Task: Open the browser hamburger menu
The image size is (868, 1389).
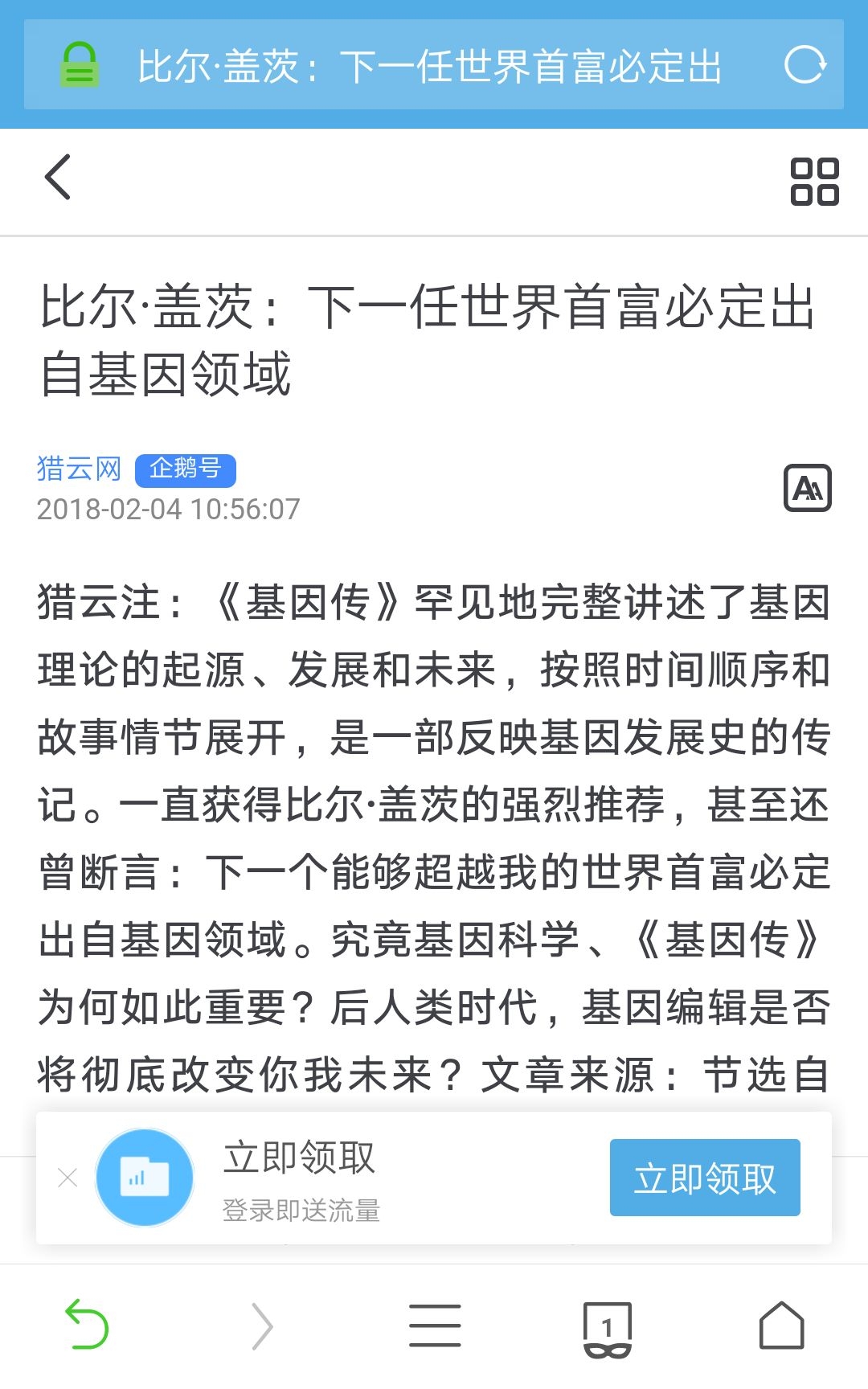Action: click(435, 1325)
